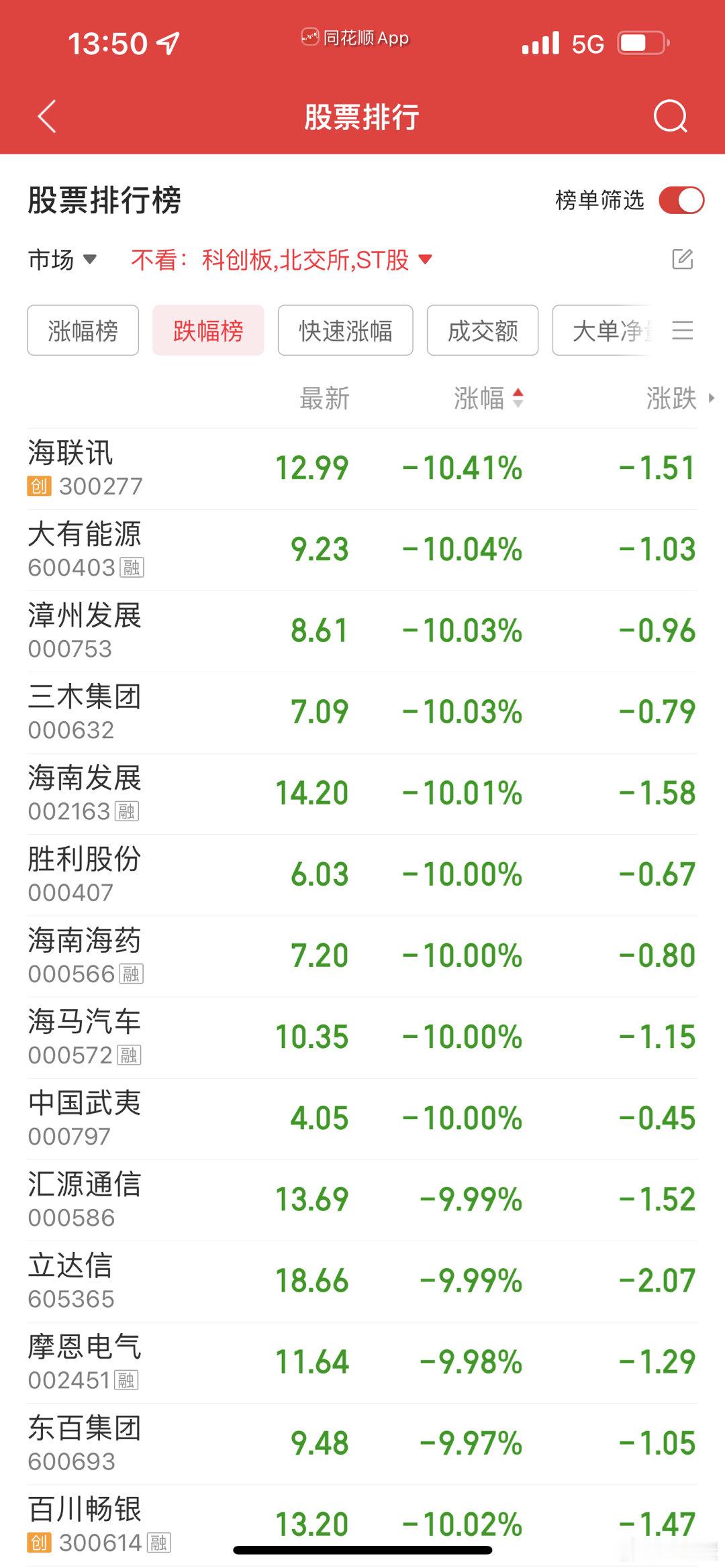Open the 快速涨幅 tab
725x1568 pixels.
click(345, 331)
